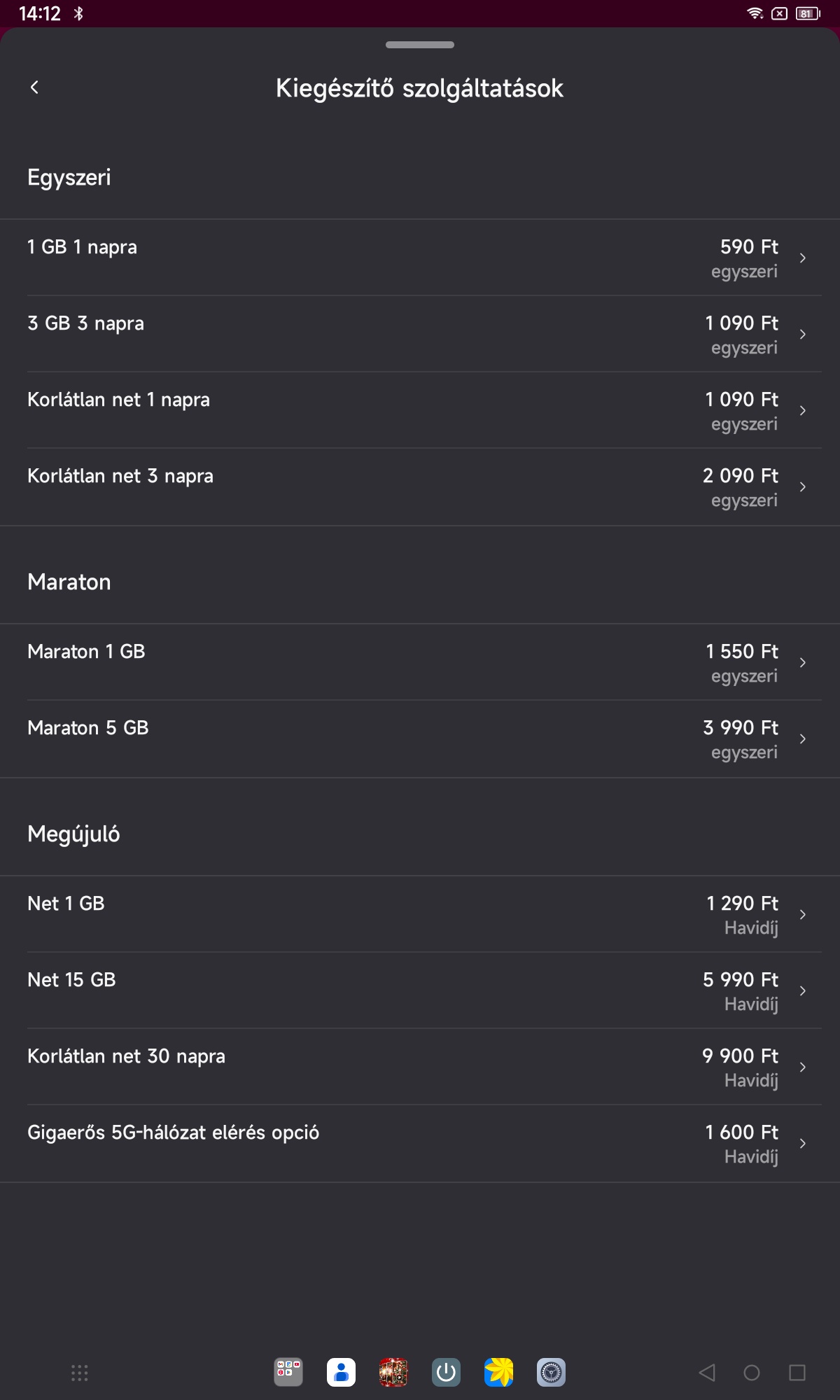Image resolution: width=840 pixels, height=1400 pixels.
Task: Open the power button app in dock
Action: coord(446,1373)
